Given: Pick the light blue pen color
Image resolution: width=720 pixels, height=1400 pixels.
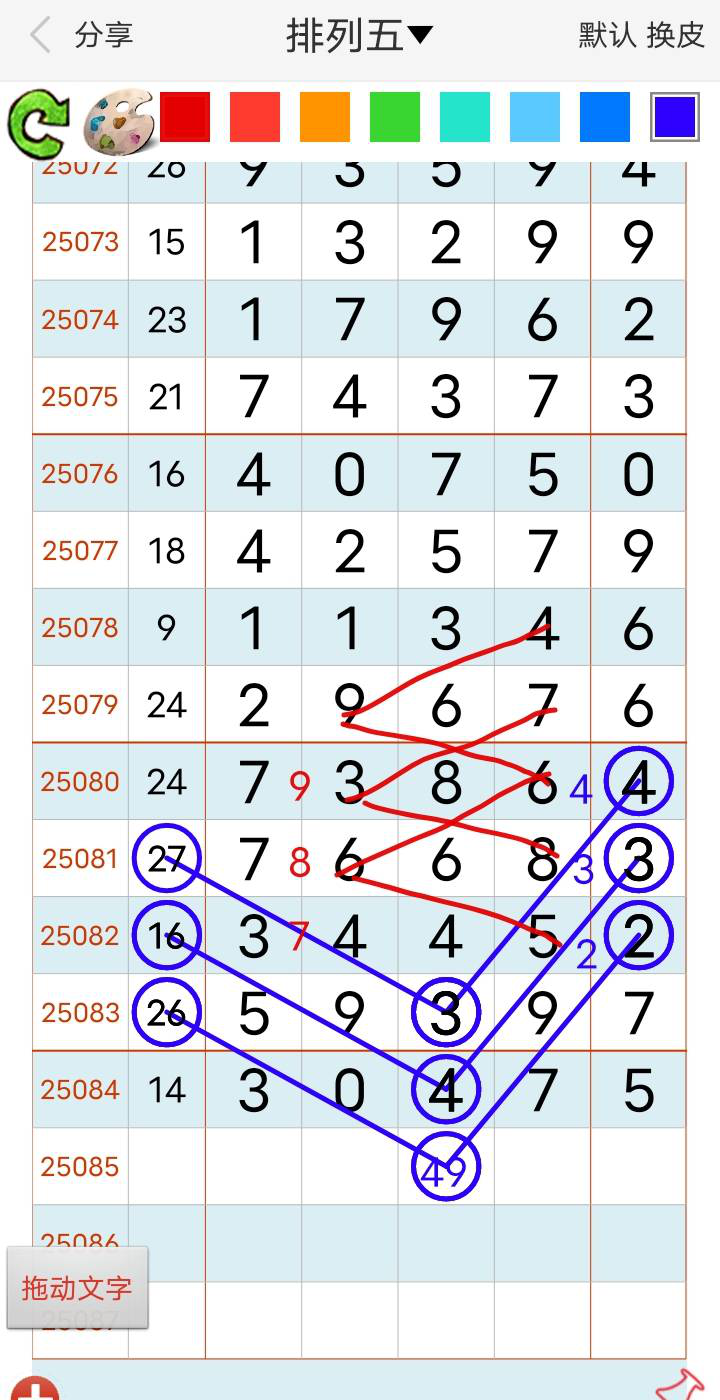Looking at the screenshot, I should point(535,117).
